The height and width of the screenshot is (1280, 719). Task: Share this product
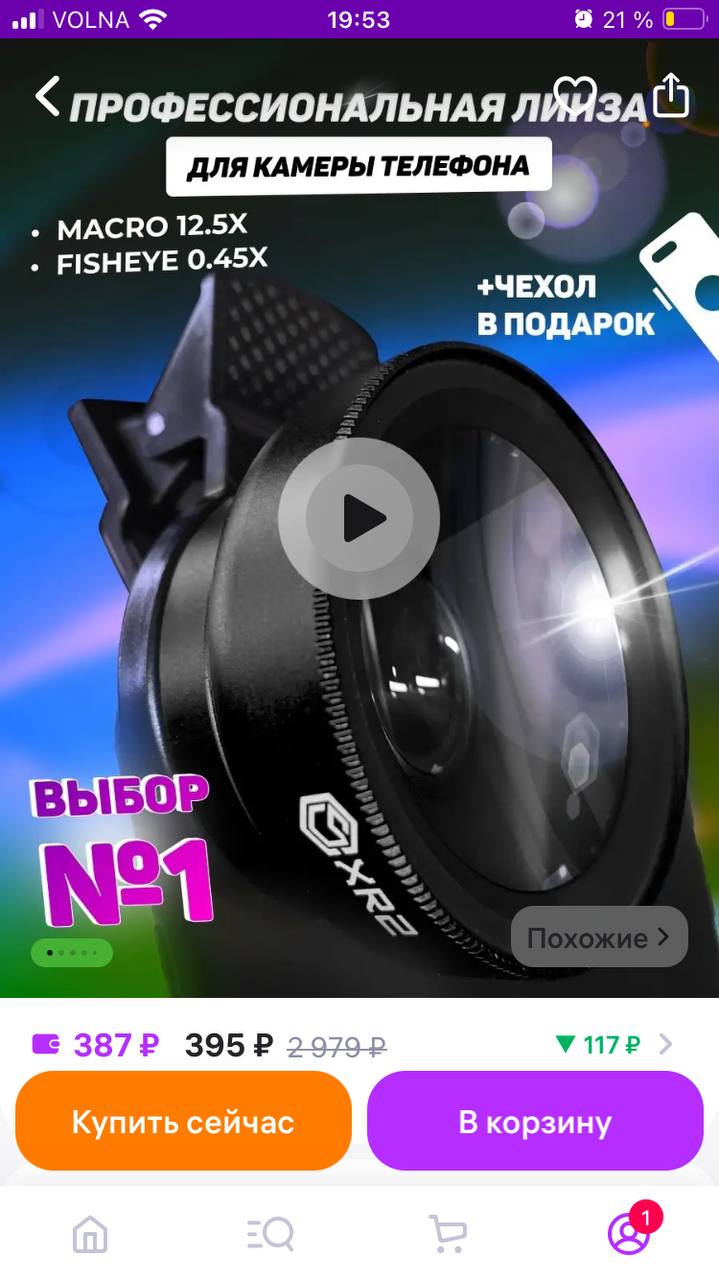click(671, 95)
